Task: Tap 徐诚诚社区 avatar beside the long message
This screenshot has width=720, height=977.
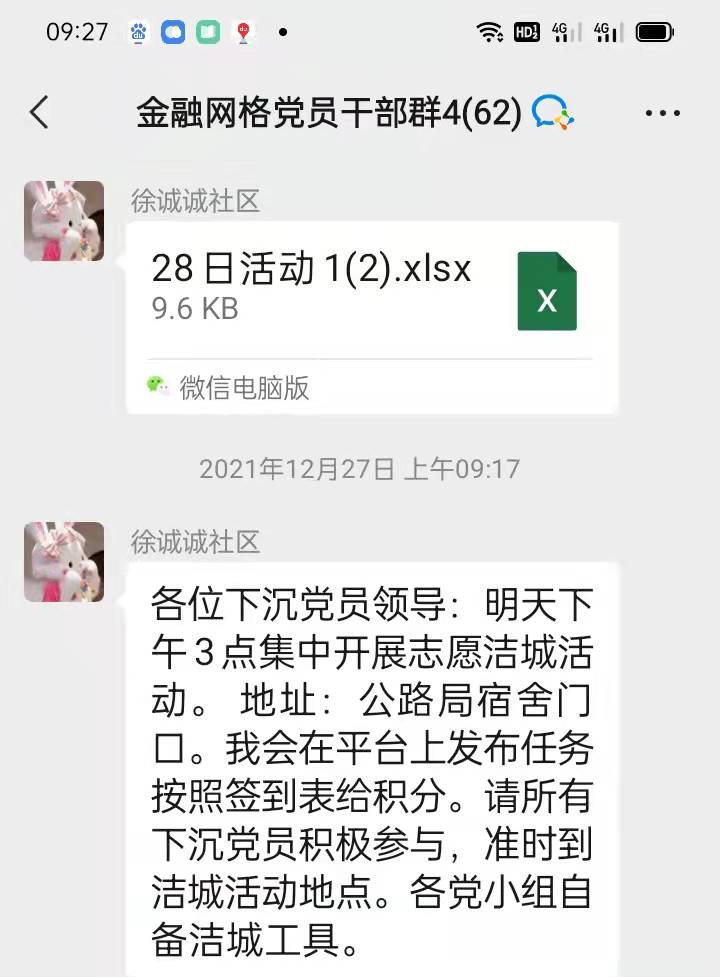Action: point(64,562)
